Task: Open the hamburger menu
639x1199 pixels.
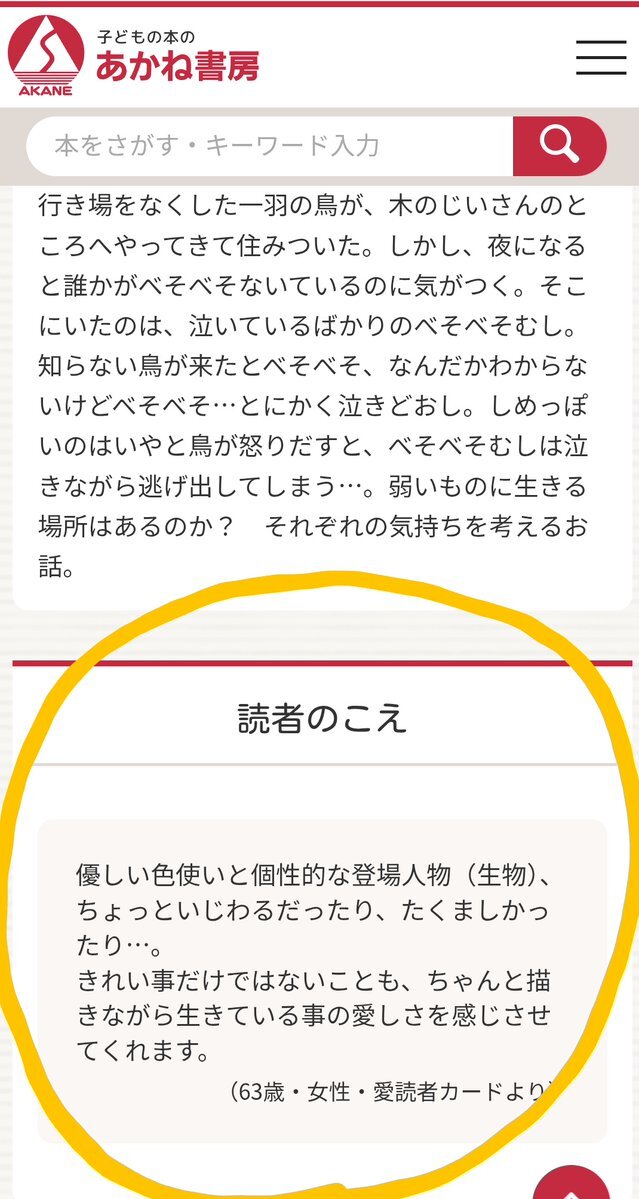Action: 600,57
